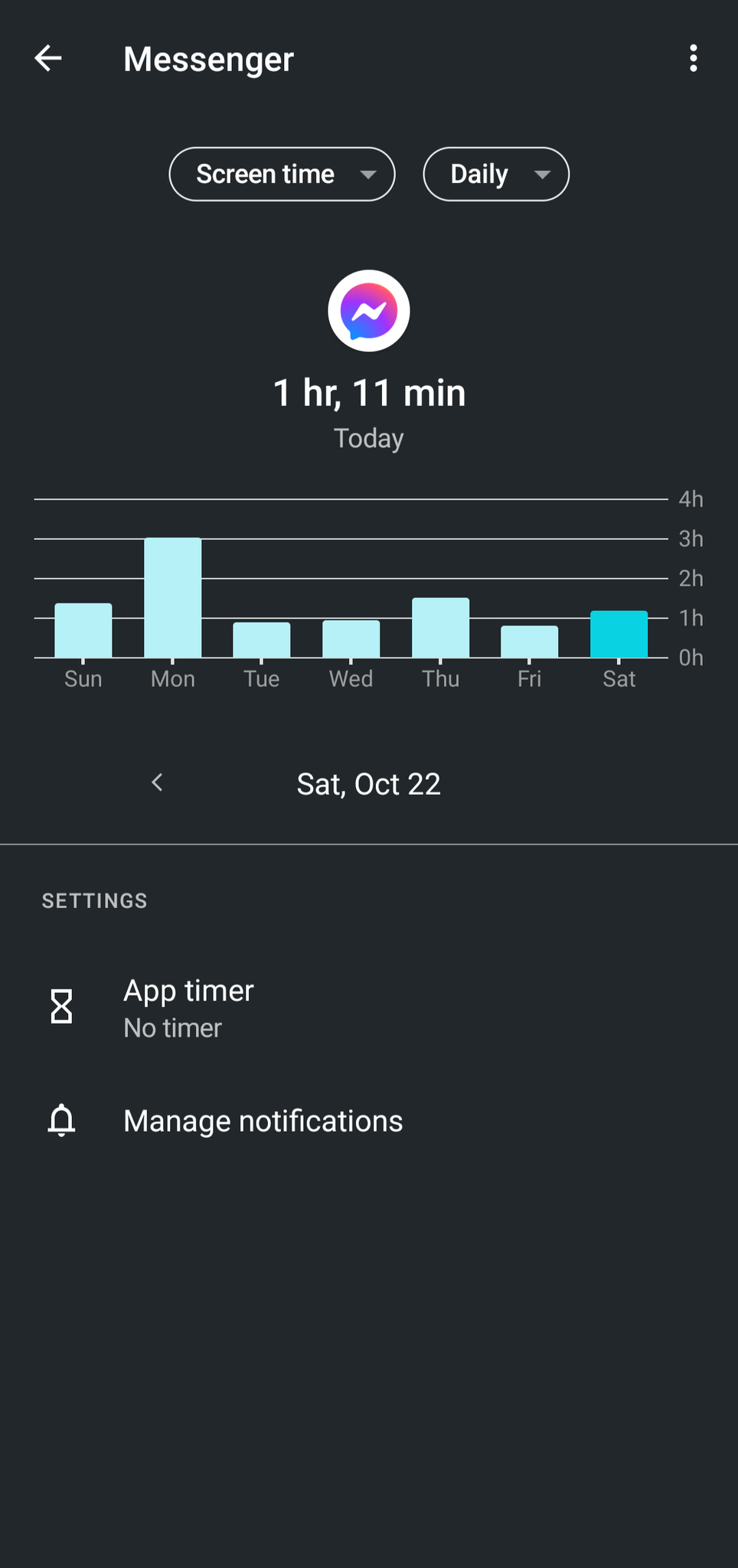Click Sat, Oct 22 date label

tap(368, 783)
